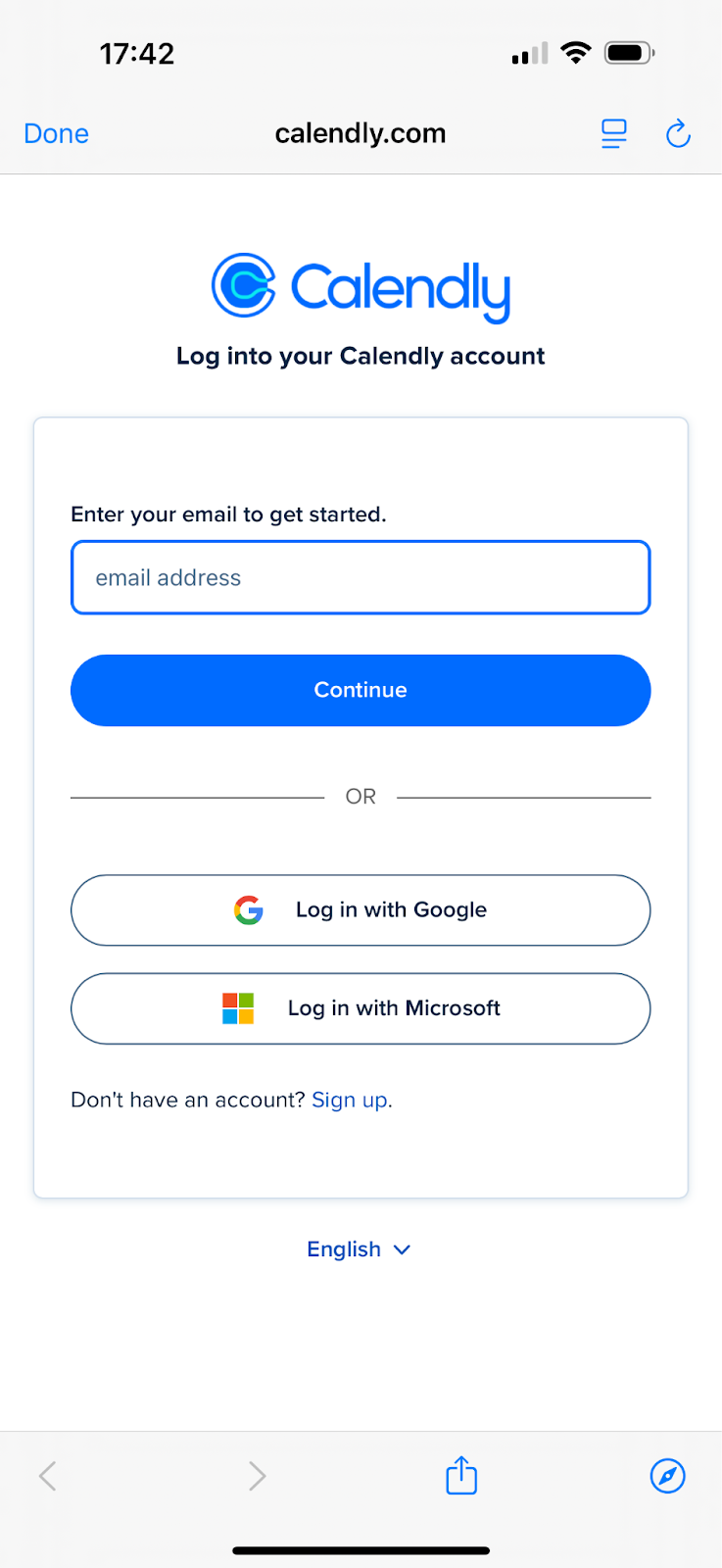Focus the email address field
The width and height of the screenshot is (722, 1568).
(x=361, y=577)
